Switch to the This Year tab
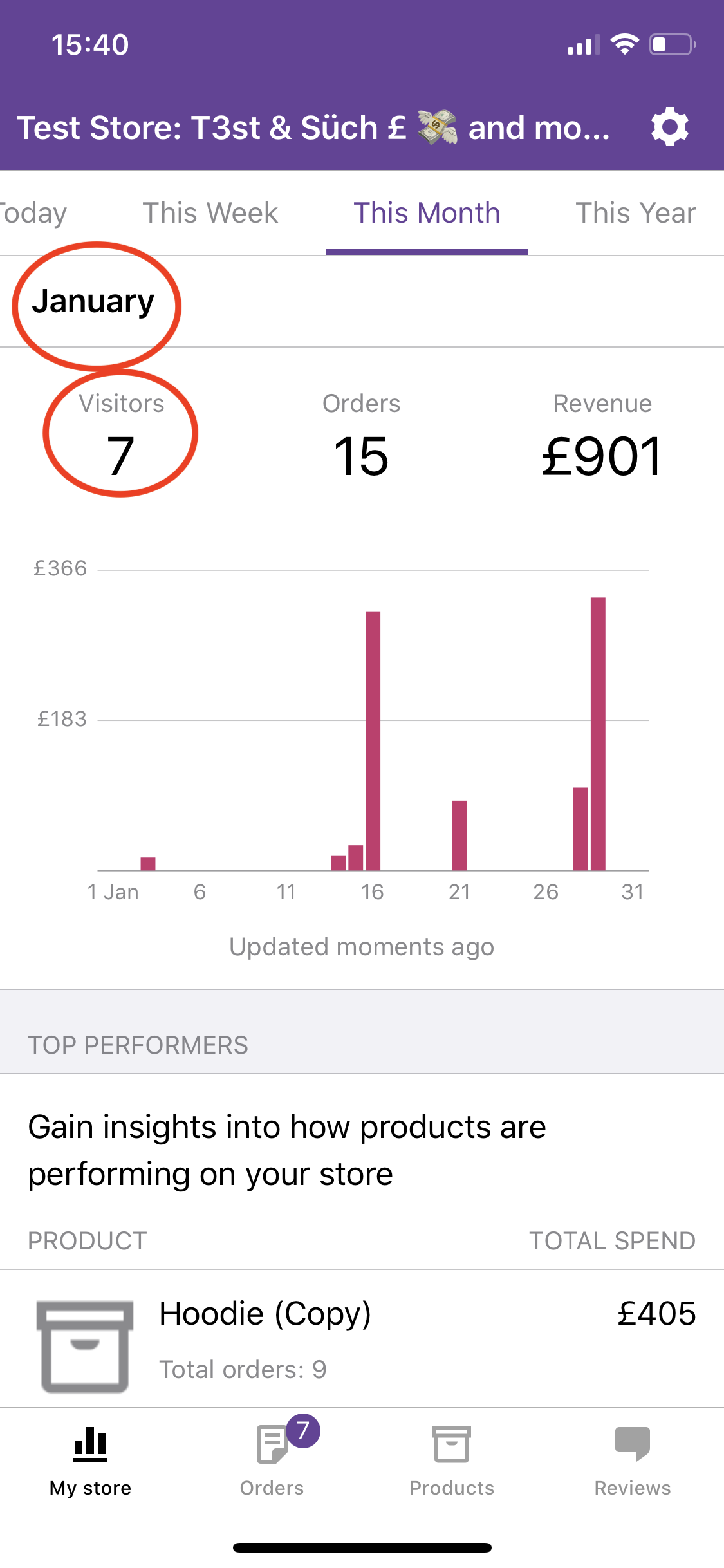 click(635, 213)
